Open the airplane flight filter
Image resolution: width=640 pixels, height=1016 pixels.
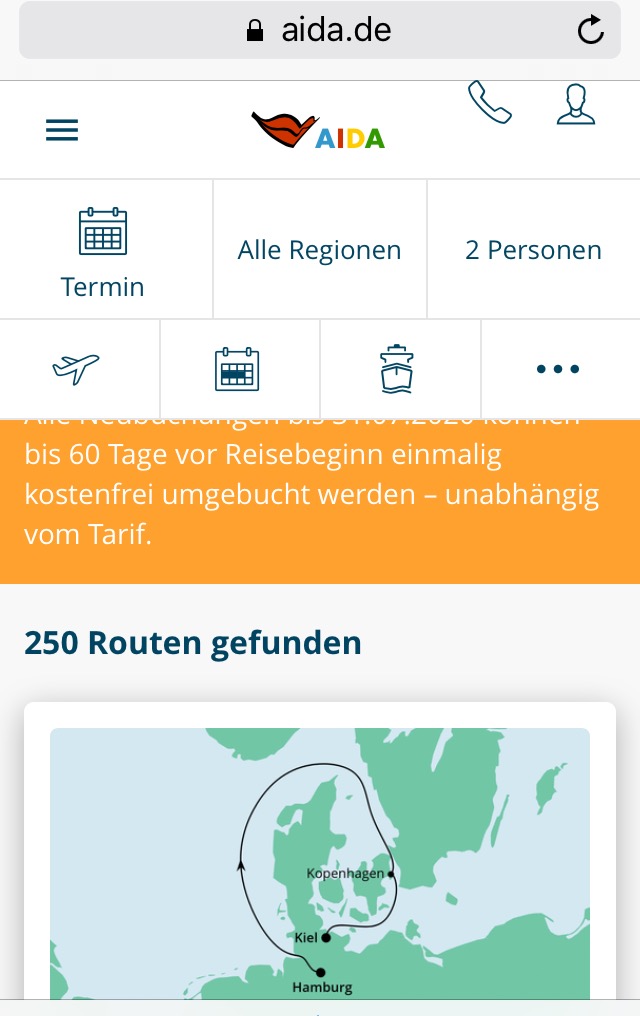click(x=77, y=369)
